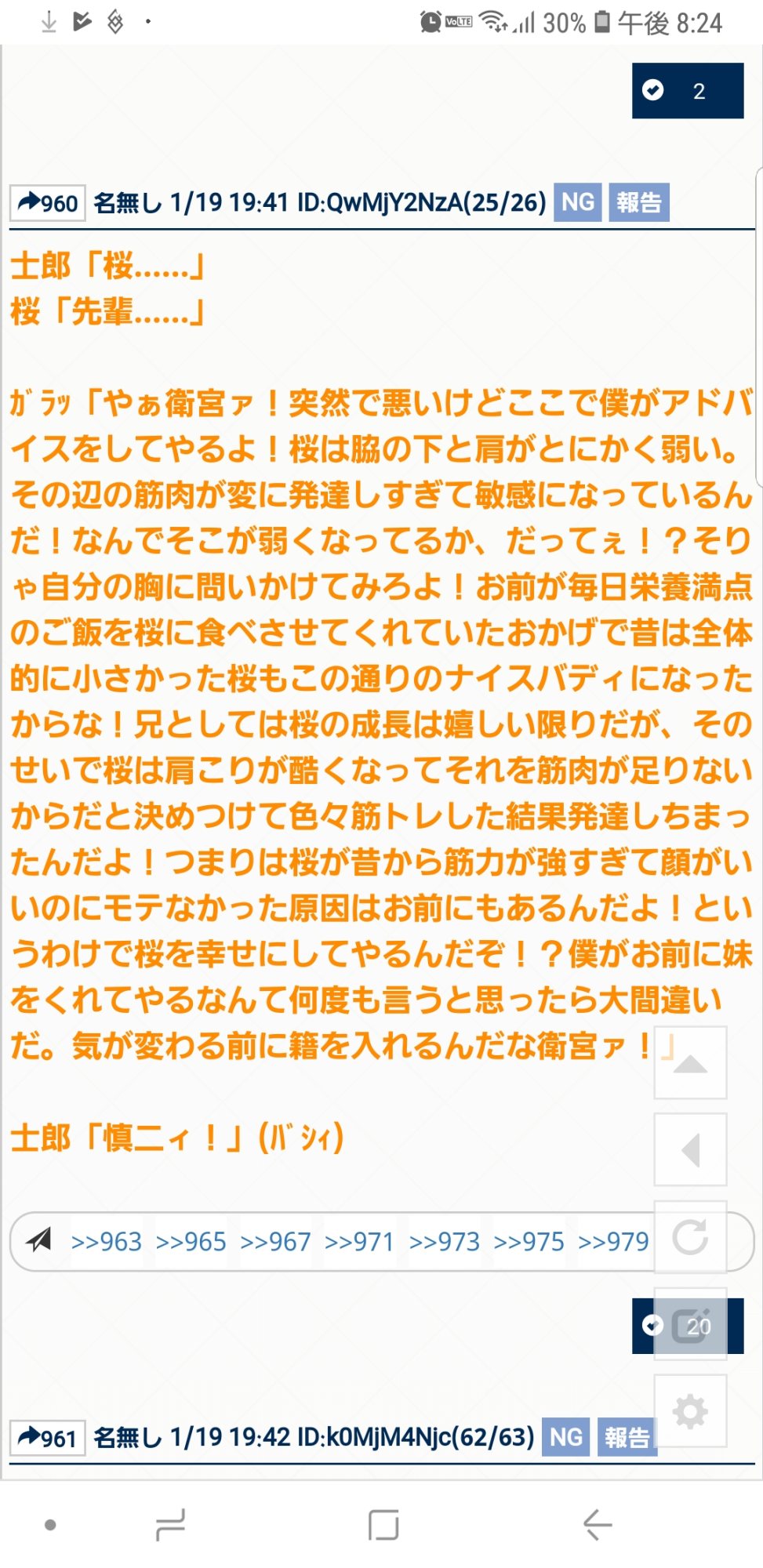Open reply link >>973
The image size is (763, 1568).
(444, 1242)
